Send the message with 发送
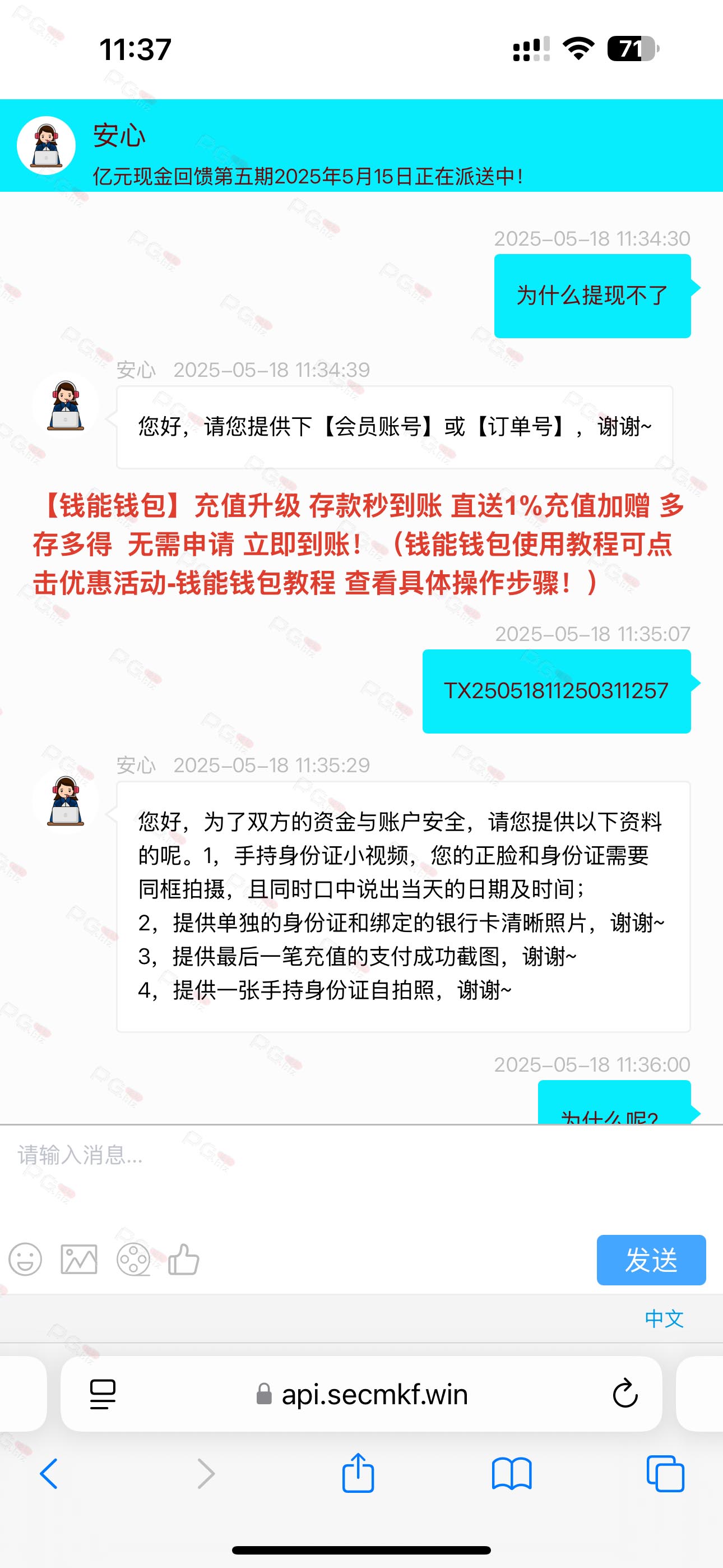This screenshot has width=723, height=1568. click(651, 1260)
